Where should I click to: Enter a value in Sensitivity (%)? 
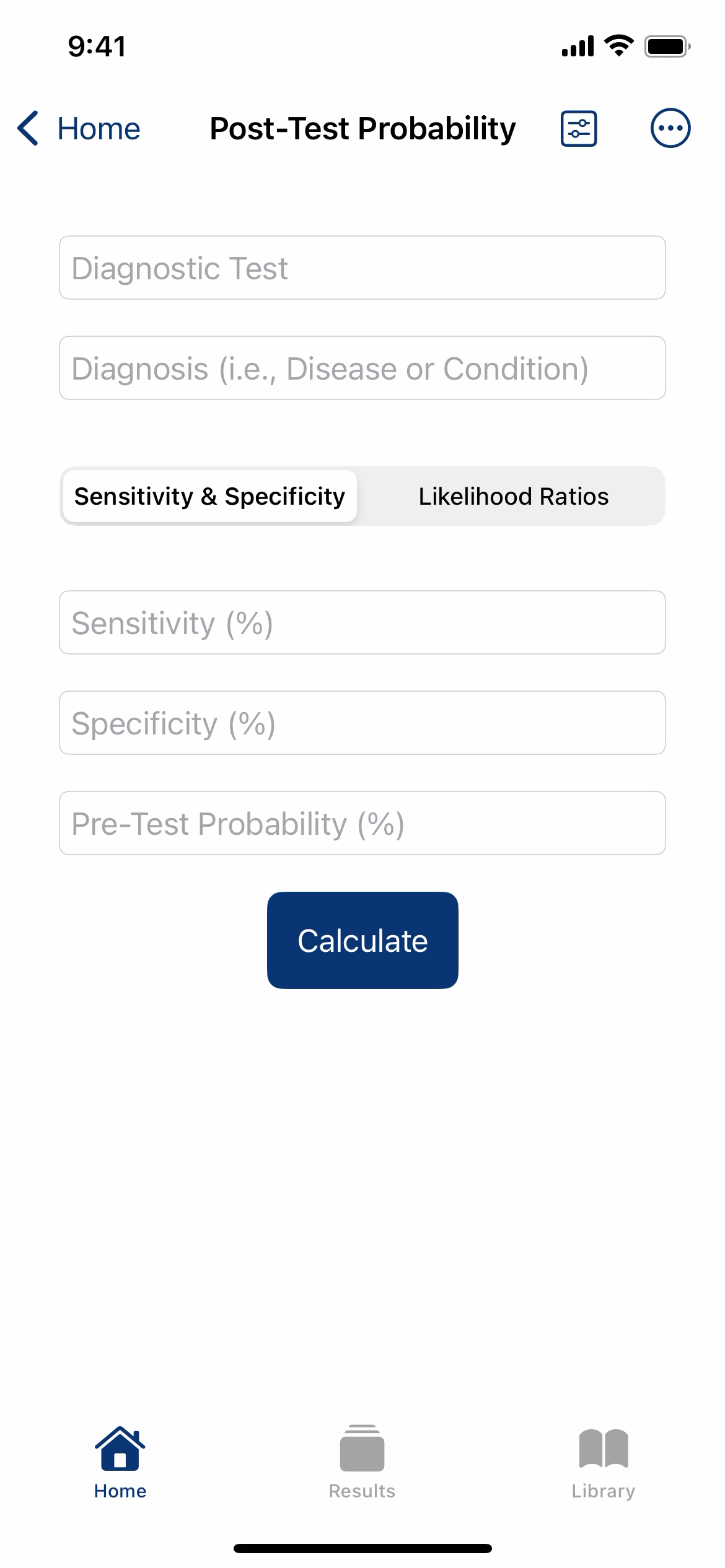[362, 622]
